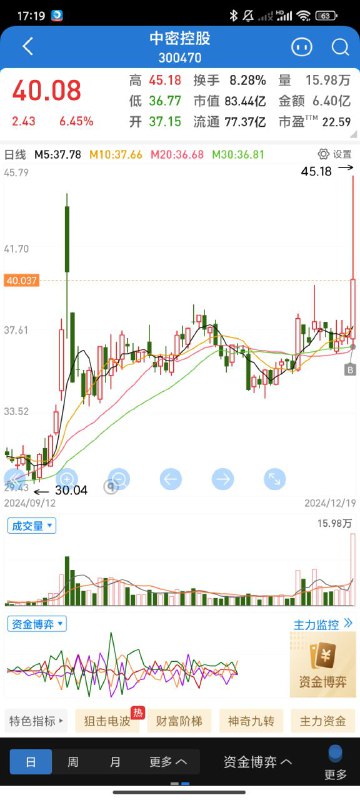Zoom in on the candlestick chart

click(67, 480)
